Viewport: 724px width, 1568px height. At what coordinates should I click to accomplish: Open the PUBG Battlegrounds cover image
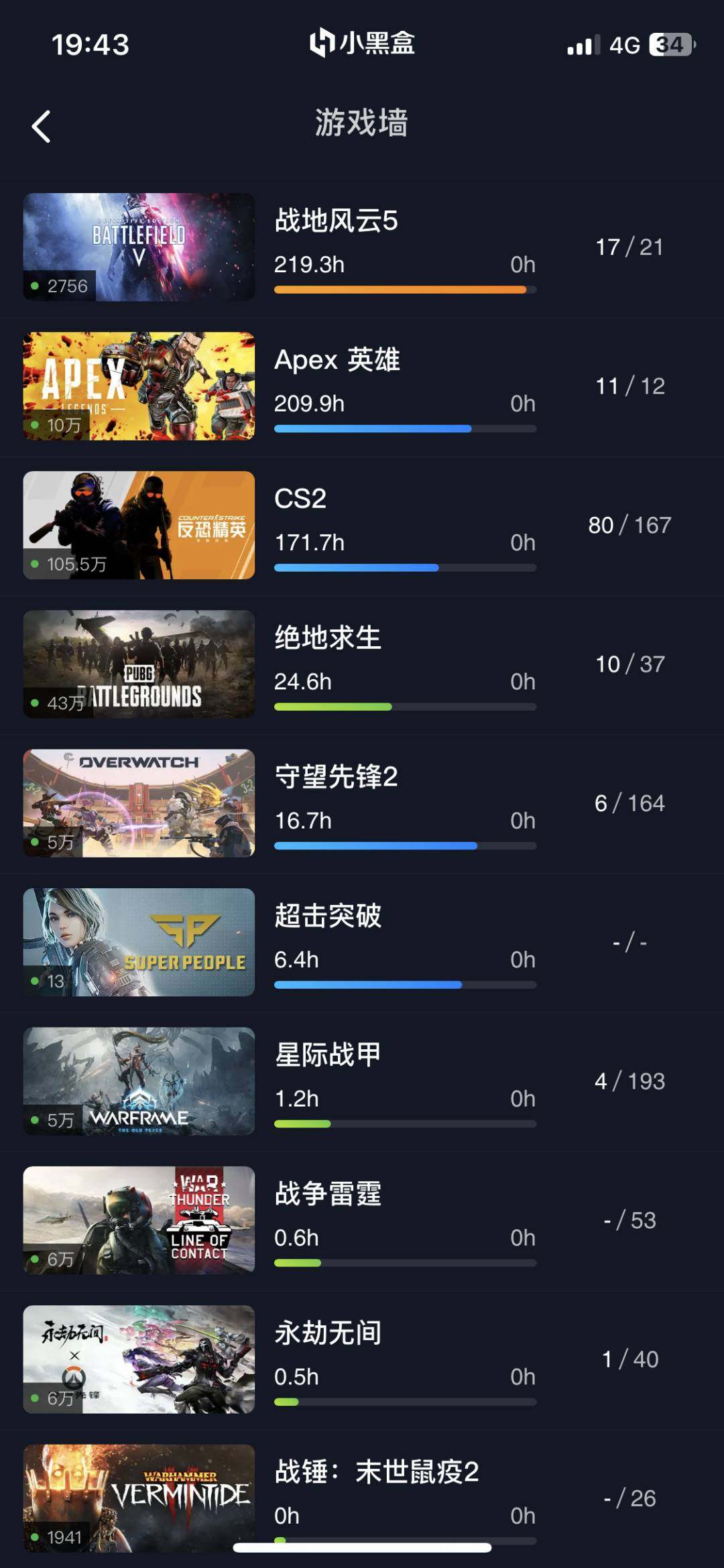139,664
